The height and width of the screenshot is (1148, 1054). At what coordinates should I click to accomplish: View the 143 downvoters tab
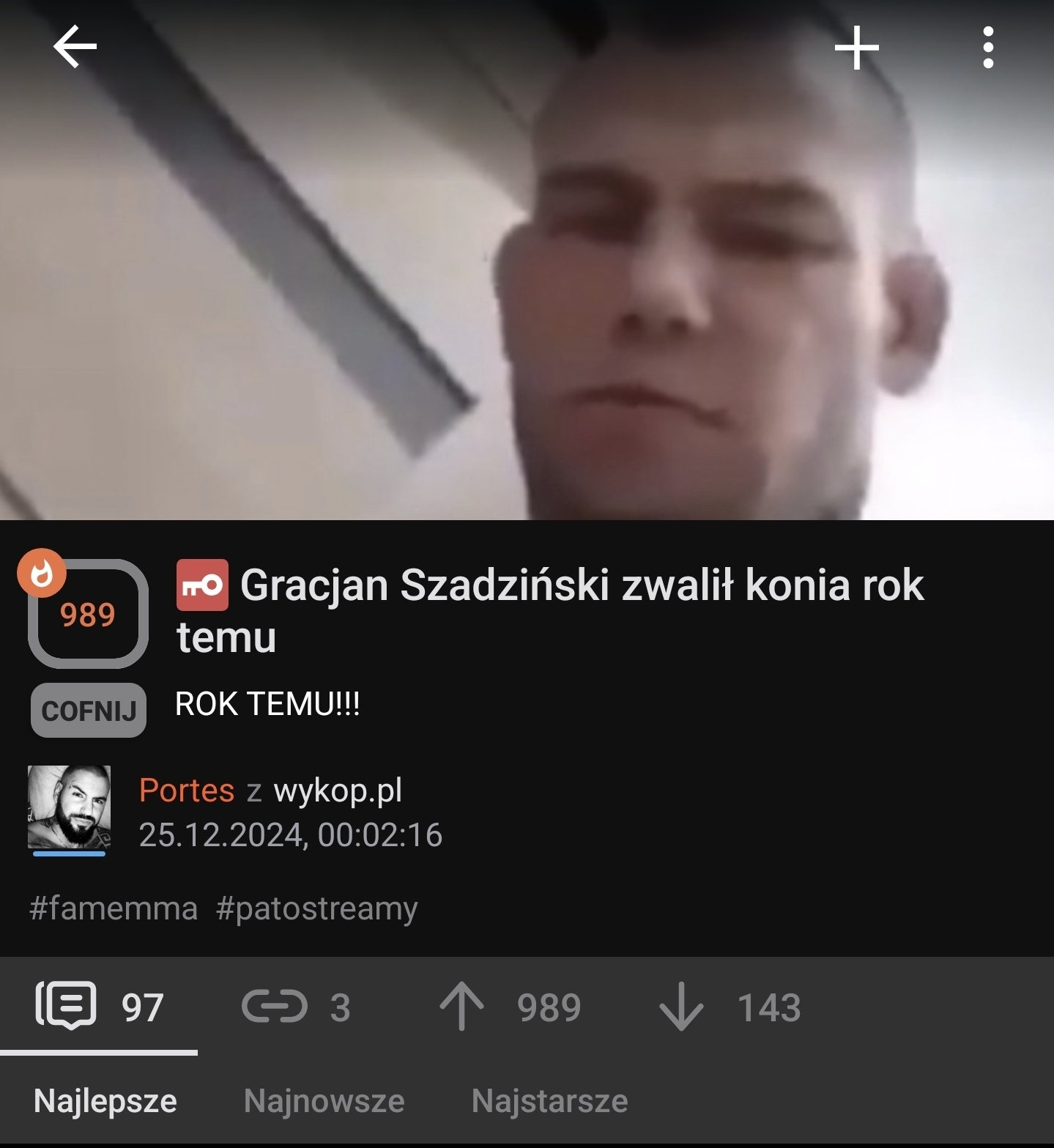[x=730, y=1007]
